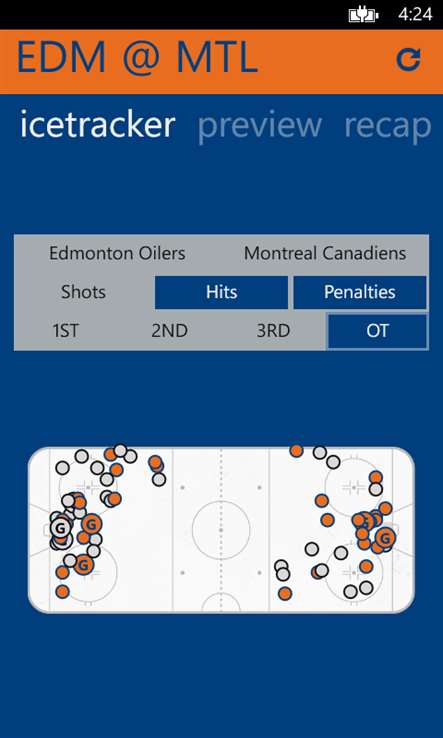Toggle the 2ND period filter
Viewport: 443px width, 738px height.
pos(169,331)
